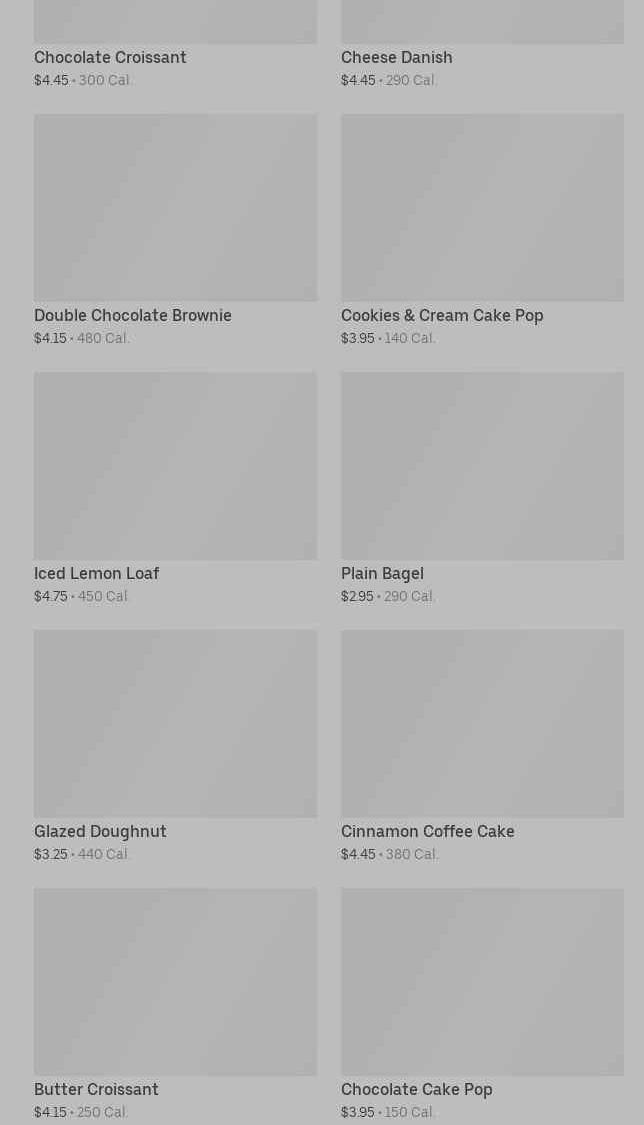Select the Cheese Danish item
644x1125 pixels.
[x=482, y=44]
